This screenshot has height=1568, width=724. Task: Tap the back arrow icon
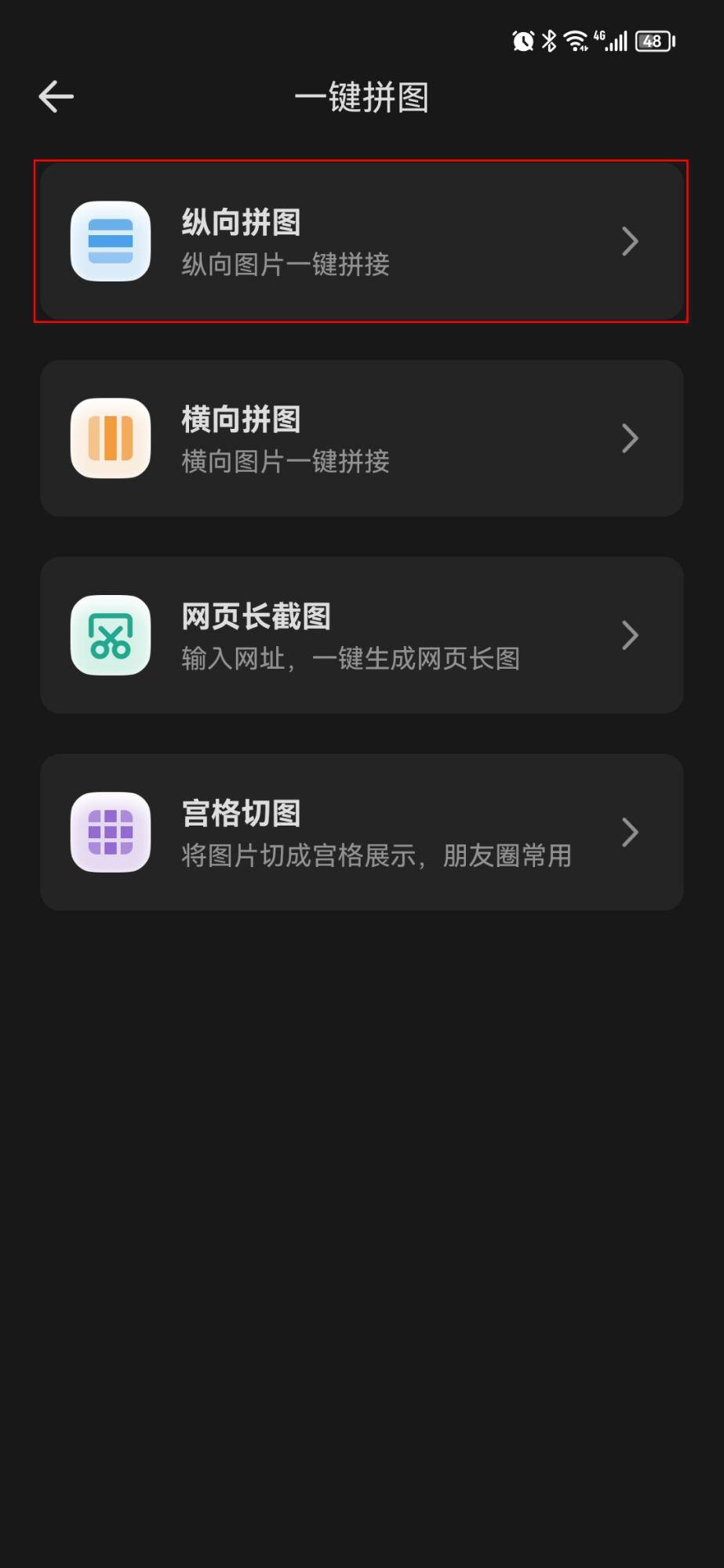click(x=54, y=96)
